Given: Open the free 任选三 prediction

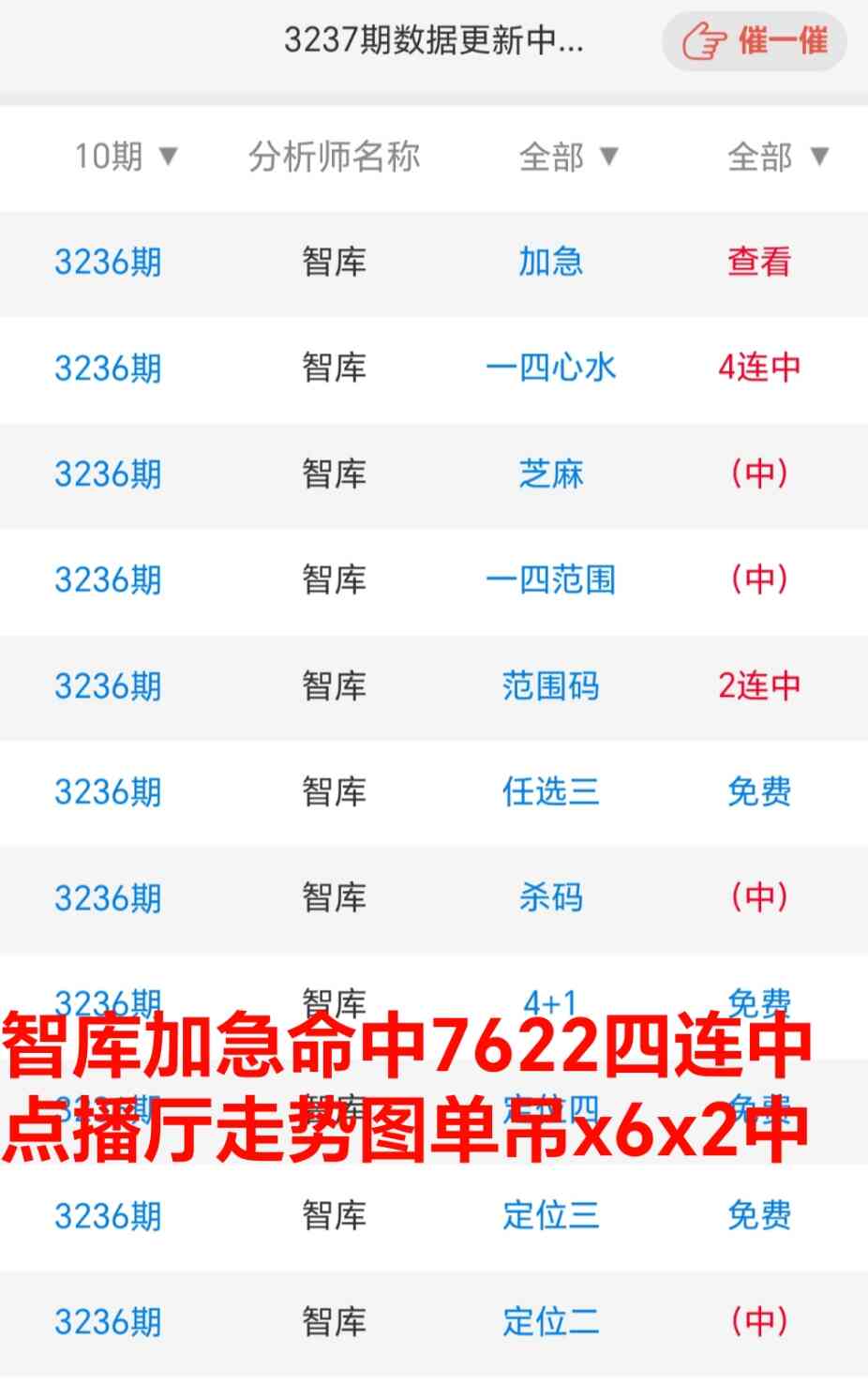Looking at the screenshot, I should pyautogui.click(x=551, y=793).
